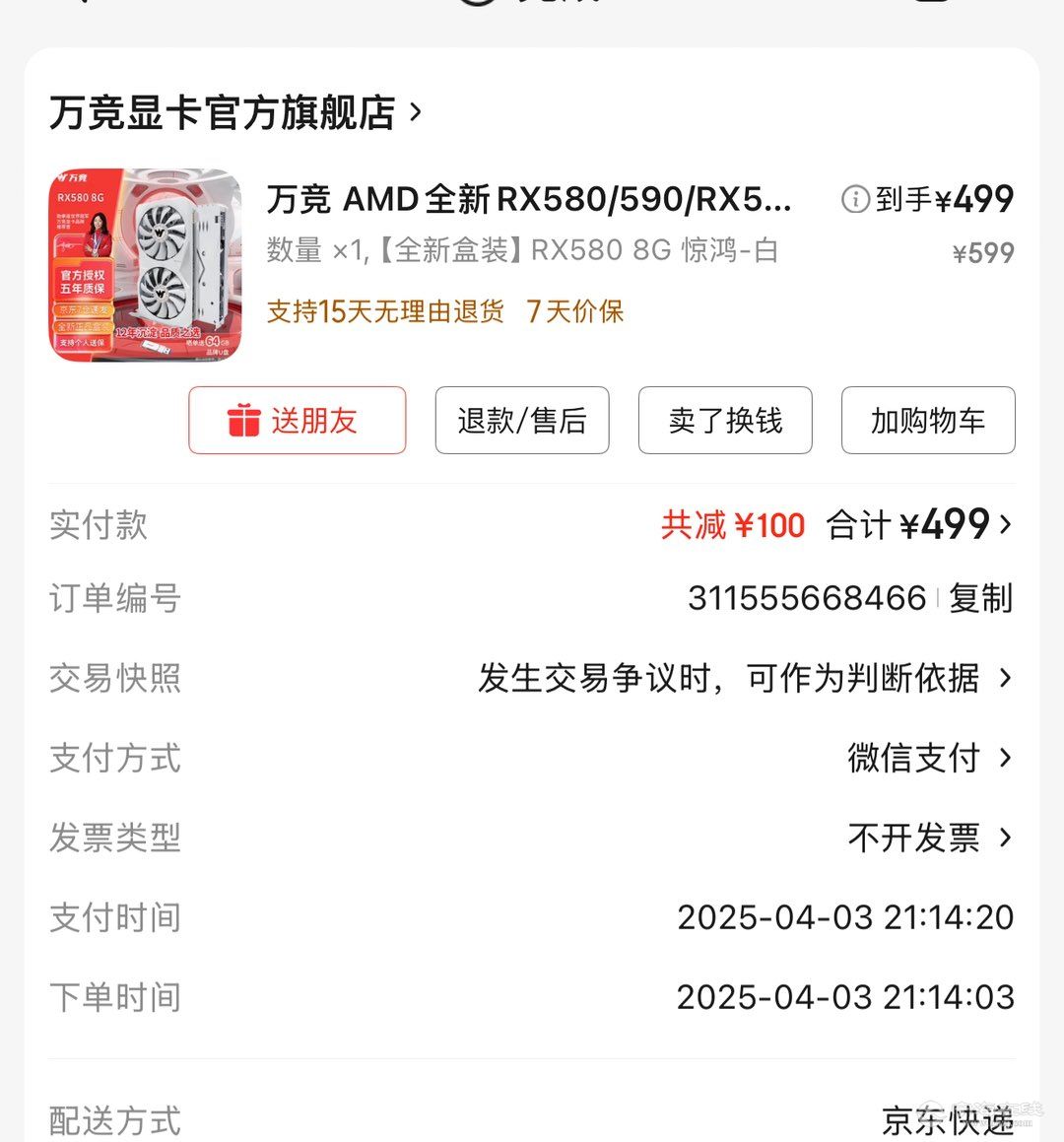Add item again via 加购物车
The image size is (1064, 1142).
(927, 421)
